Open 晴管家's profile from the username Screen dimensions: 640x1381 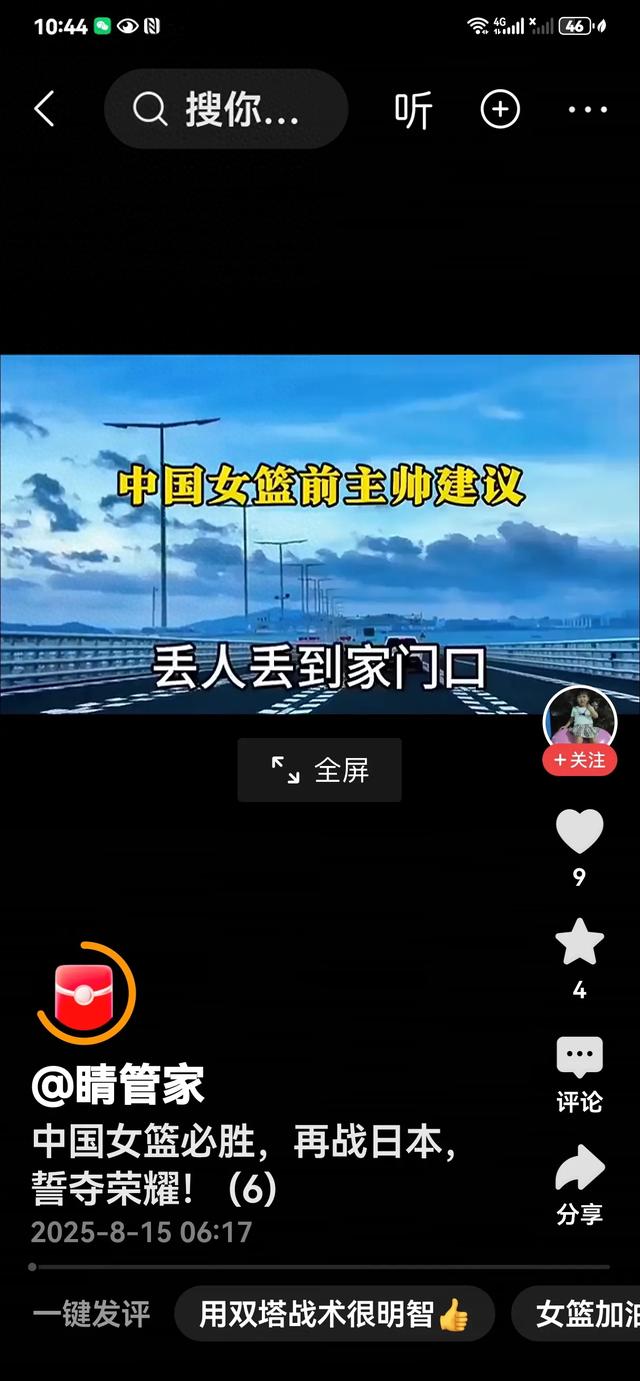(118, 1086)
